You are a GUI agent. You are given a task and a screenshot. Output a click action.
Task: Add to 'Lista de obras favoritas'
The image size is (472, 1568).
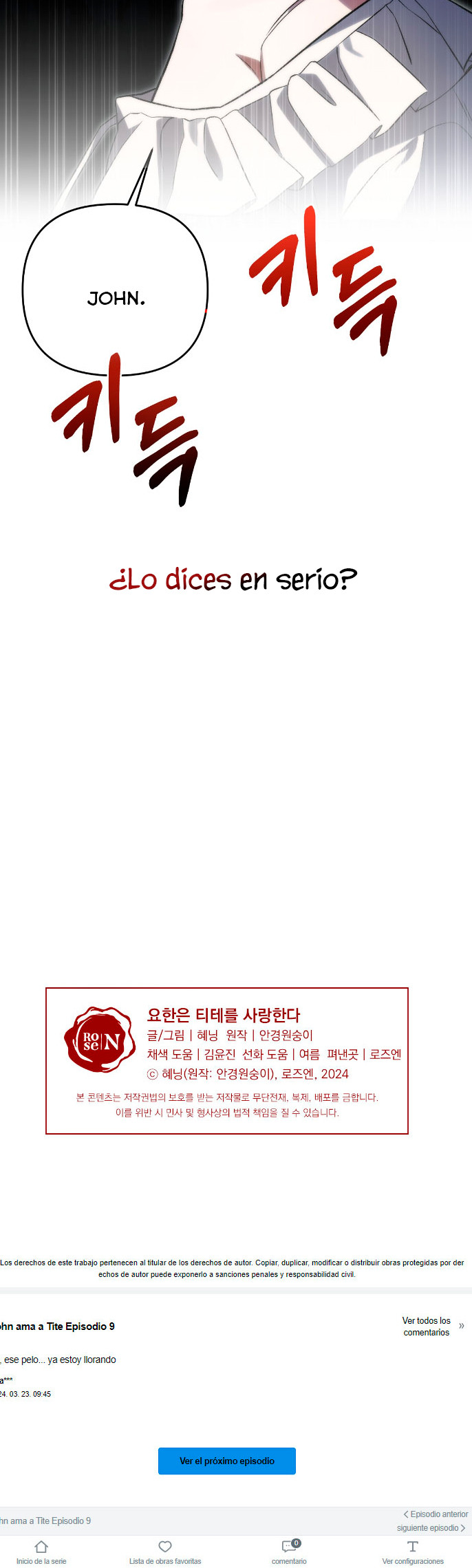tap(165, 1551)
